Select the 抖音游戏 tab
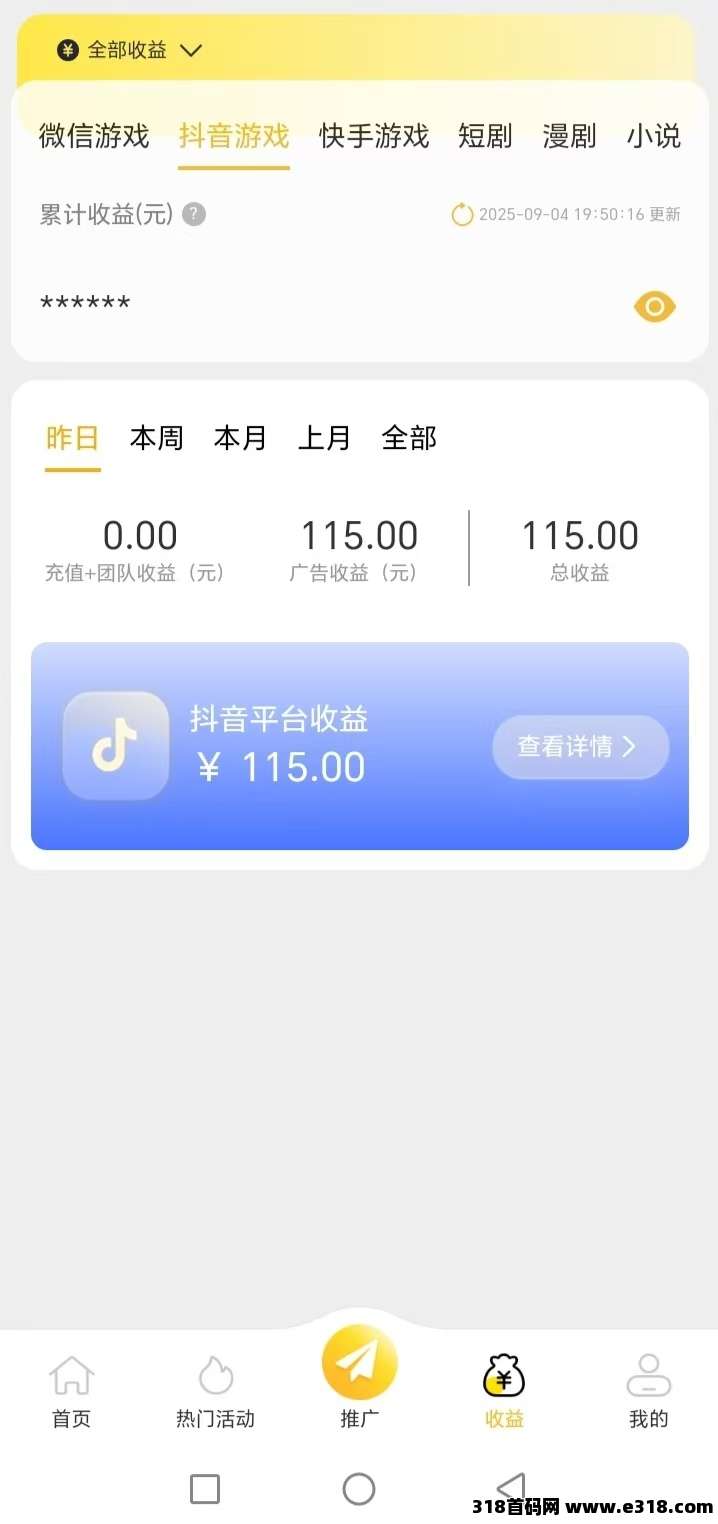Screen dimensions: 718x1524 click(234, 136)
